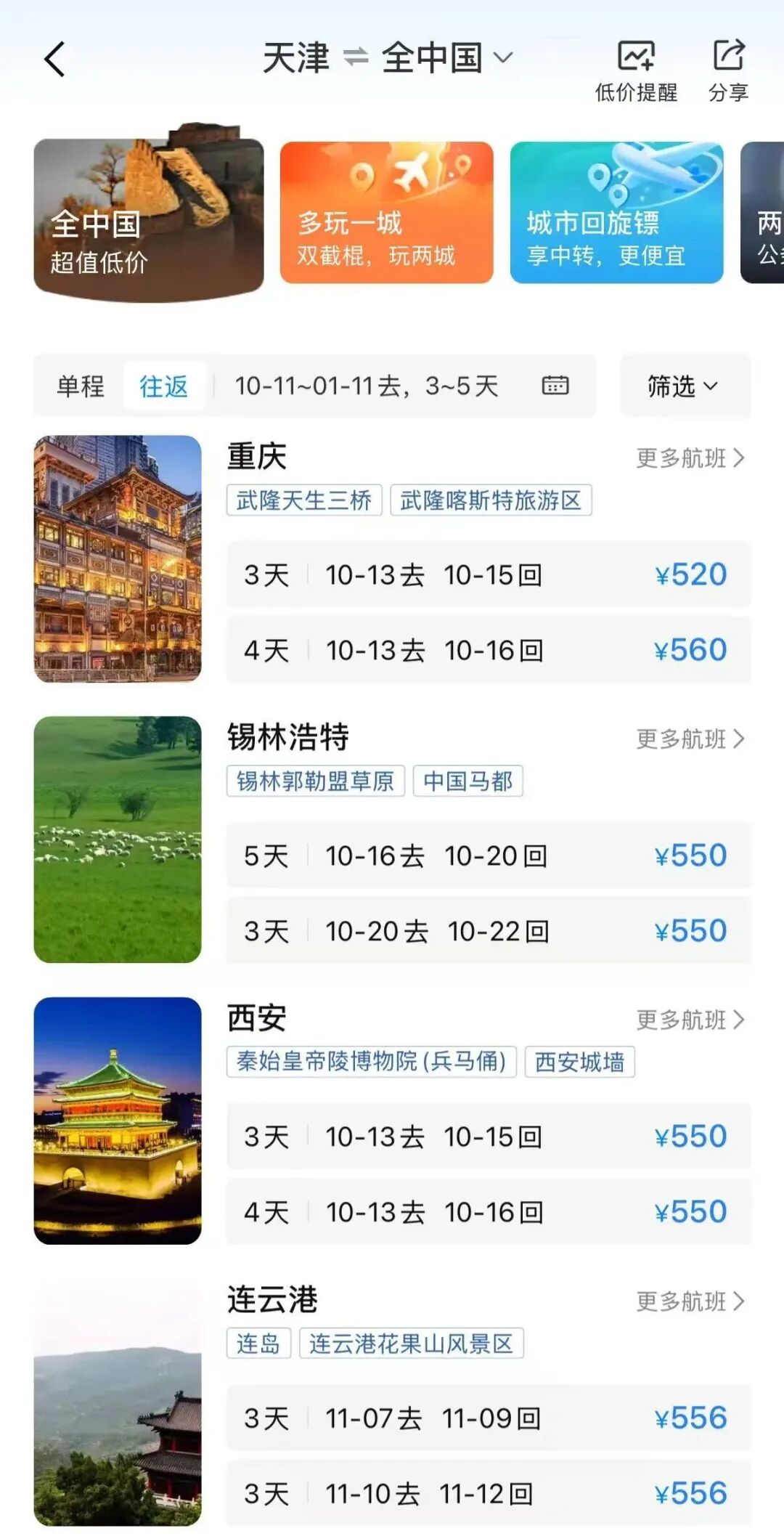784x1536 pixels.
Task: Select the 锡林浩特 5天 ¥550 flight
Action: click(489, 856)
